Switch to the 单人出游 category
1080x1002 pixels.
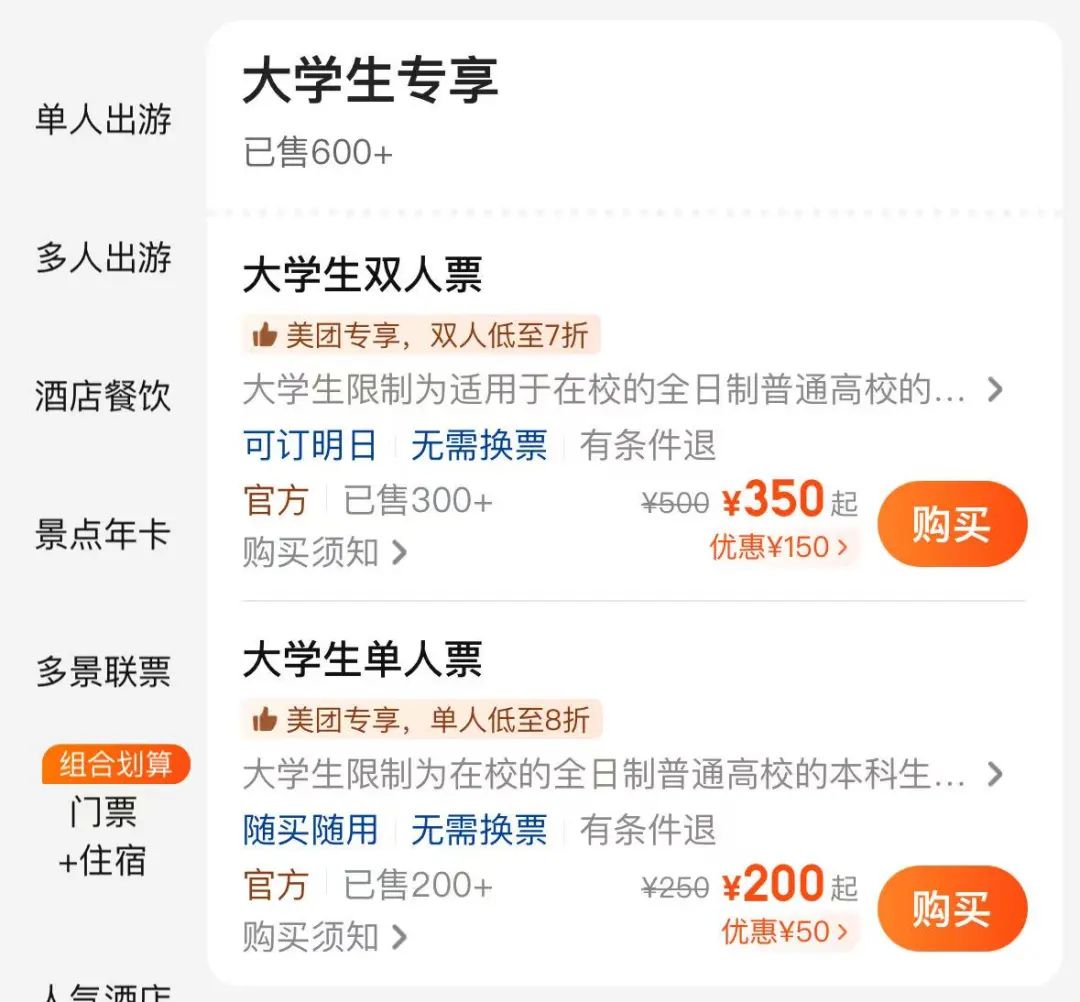point(103,120)
